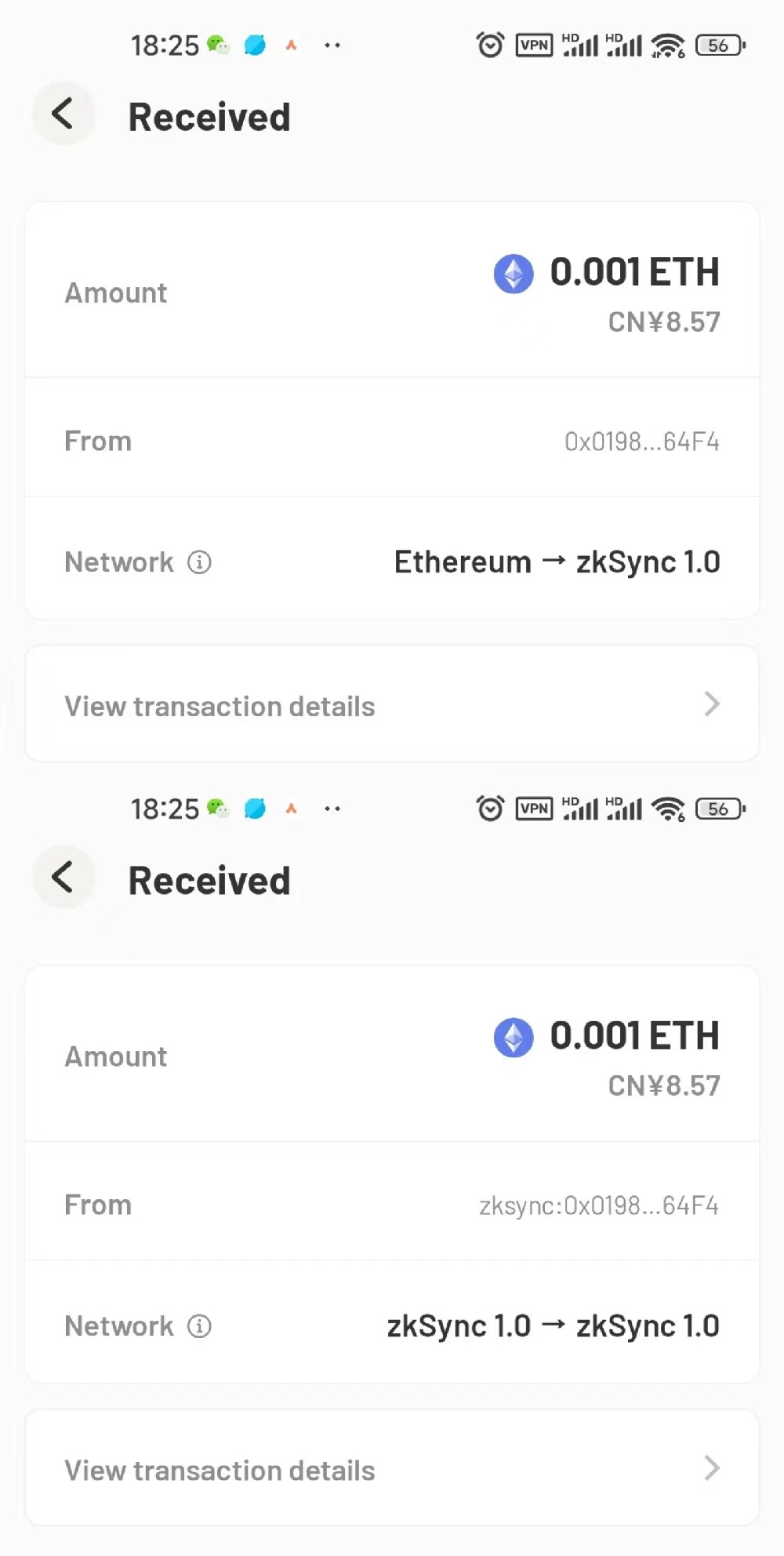Open Network info beside zkSync 1.0 → zkSync 1.0
784x1556 pixels.
(199, 1326)
